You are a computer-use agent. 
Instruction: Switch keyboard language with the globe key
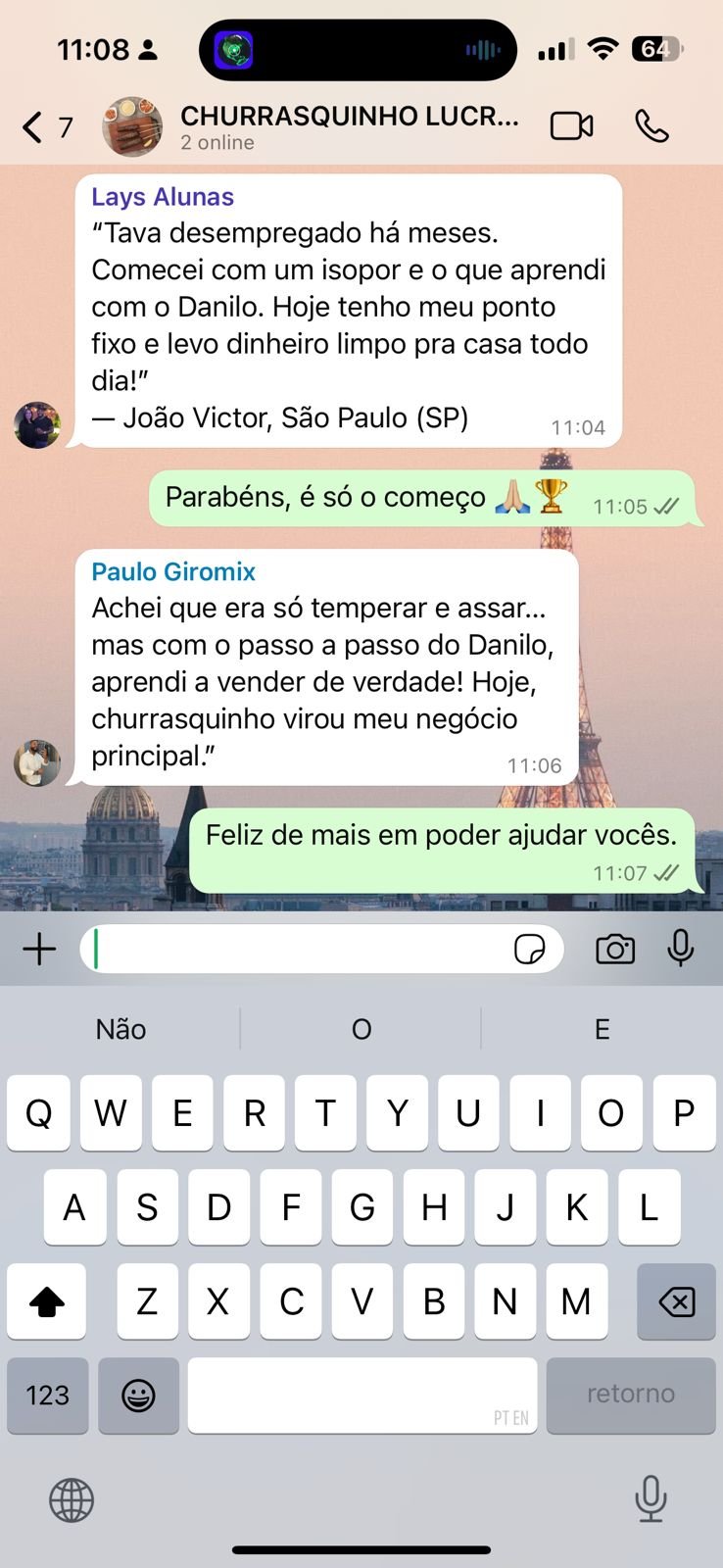[70, 1499]
